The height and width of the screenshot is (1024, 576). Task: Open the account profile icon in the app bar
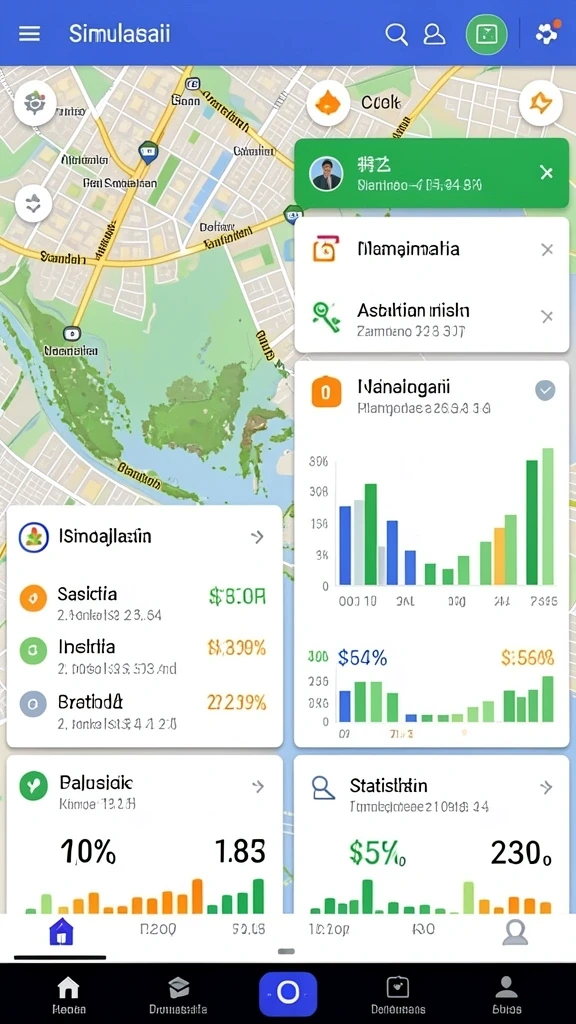434,34
